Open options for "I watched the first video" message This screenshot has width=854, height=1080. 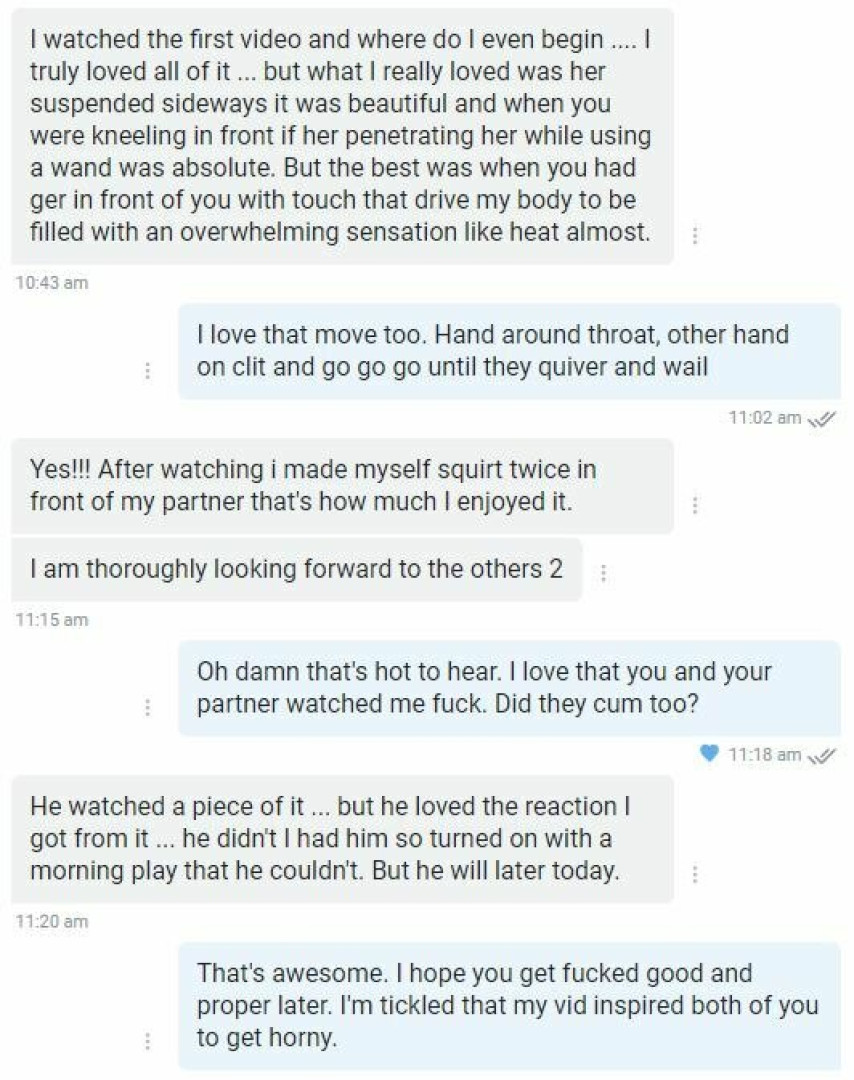point(695,237)
